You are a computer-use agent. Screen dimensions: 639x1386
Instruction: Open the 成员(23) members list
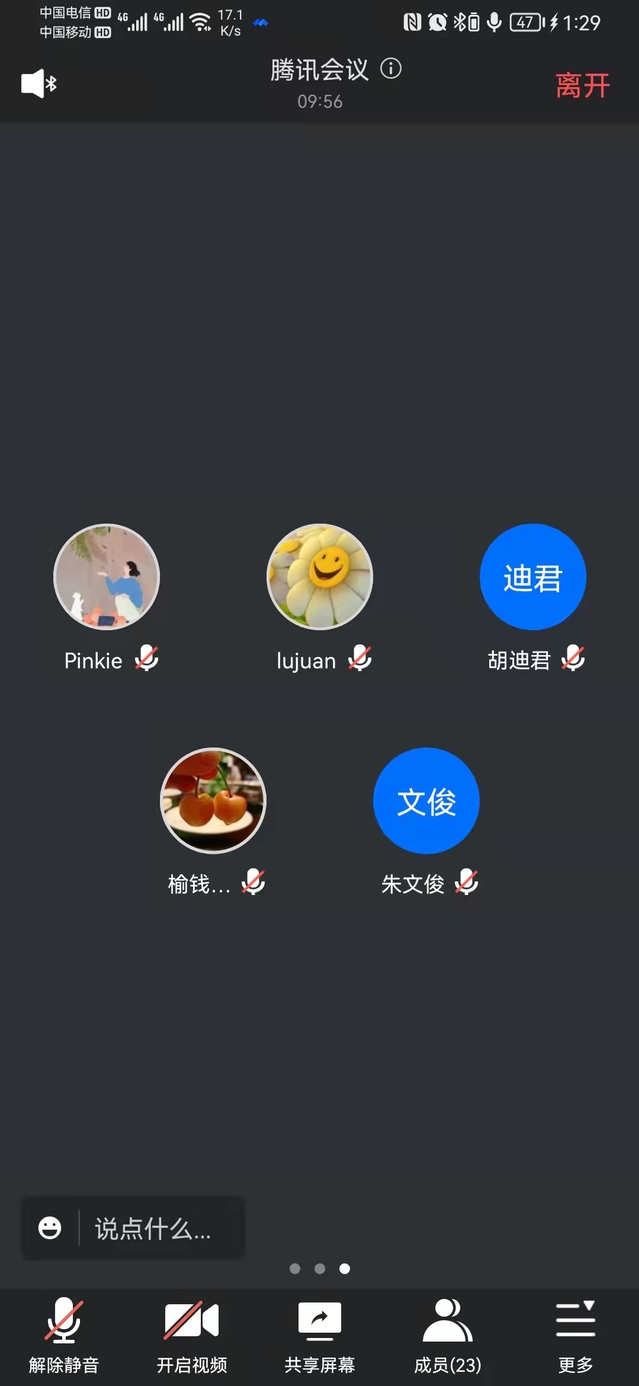[x=447, y=1334]
